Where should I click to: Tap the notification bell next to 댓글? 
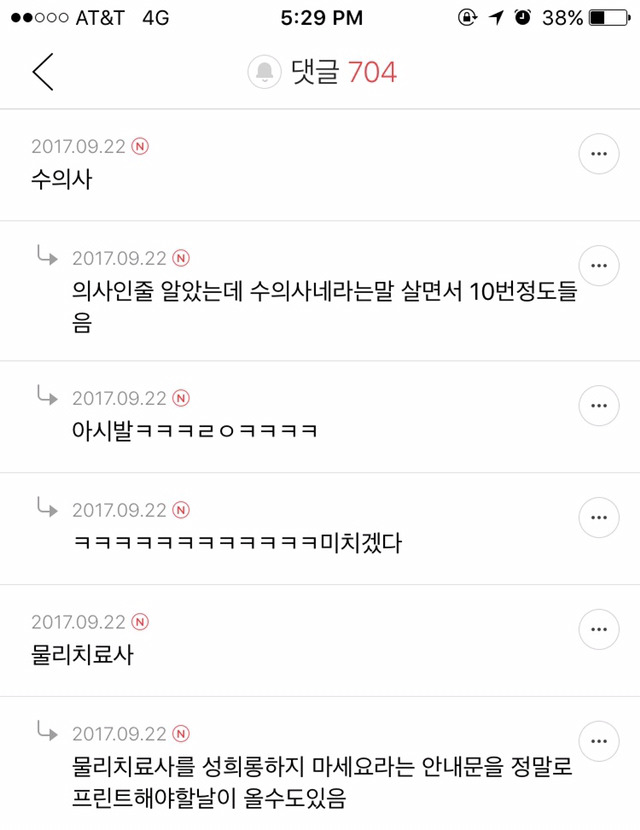tap(265, 72)
